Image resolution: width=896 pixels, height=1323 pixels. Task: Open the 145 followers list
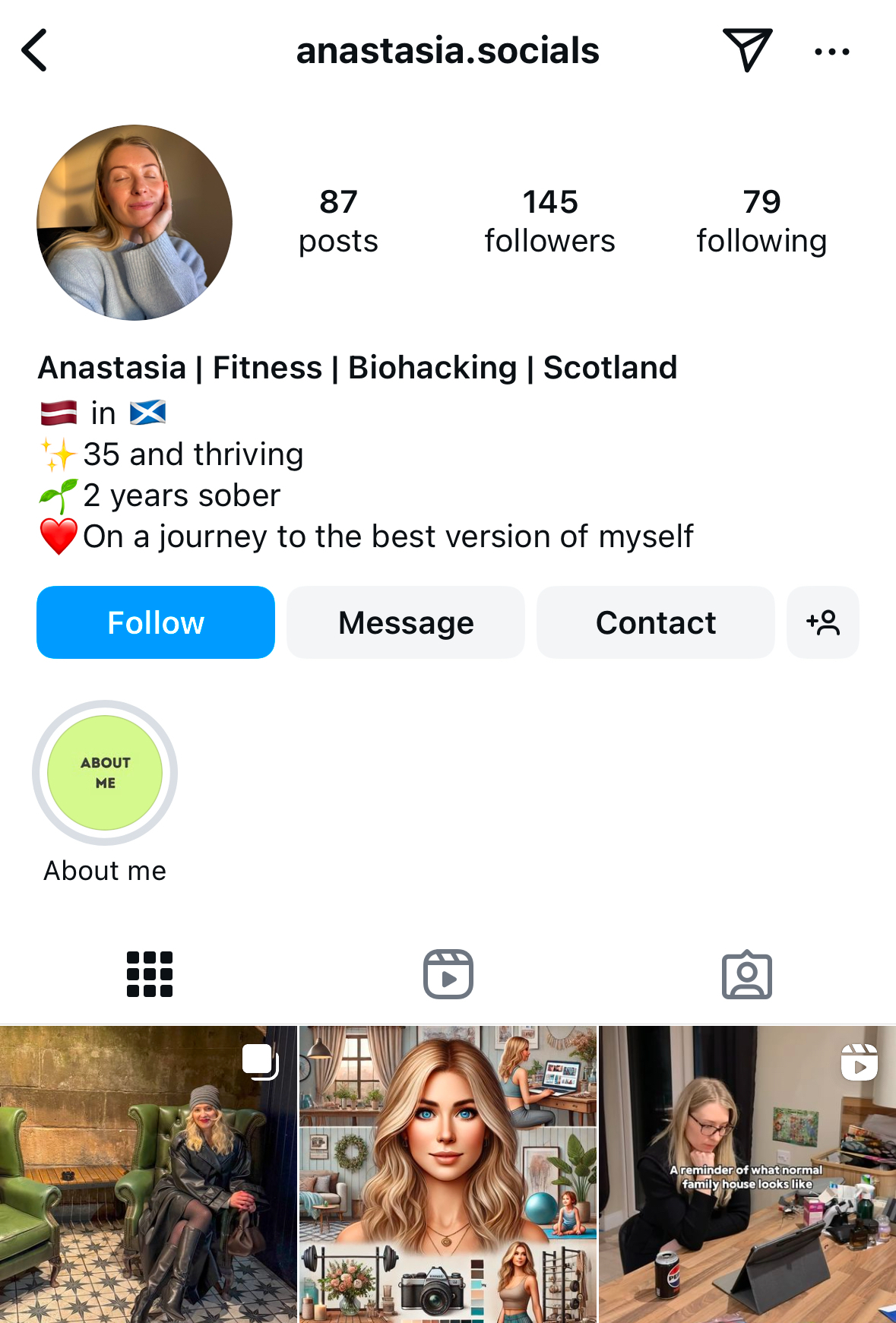pyautogui.click(x=549, y=221)
